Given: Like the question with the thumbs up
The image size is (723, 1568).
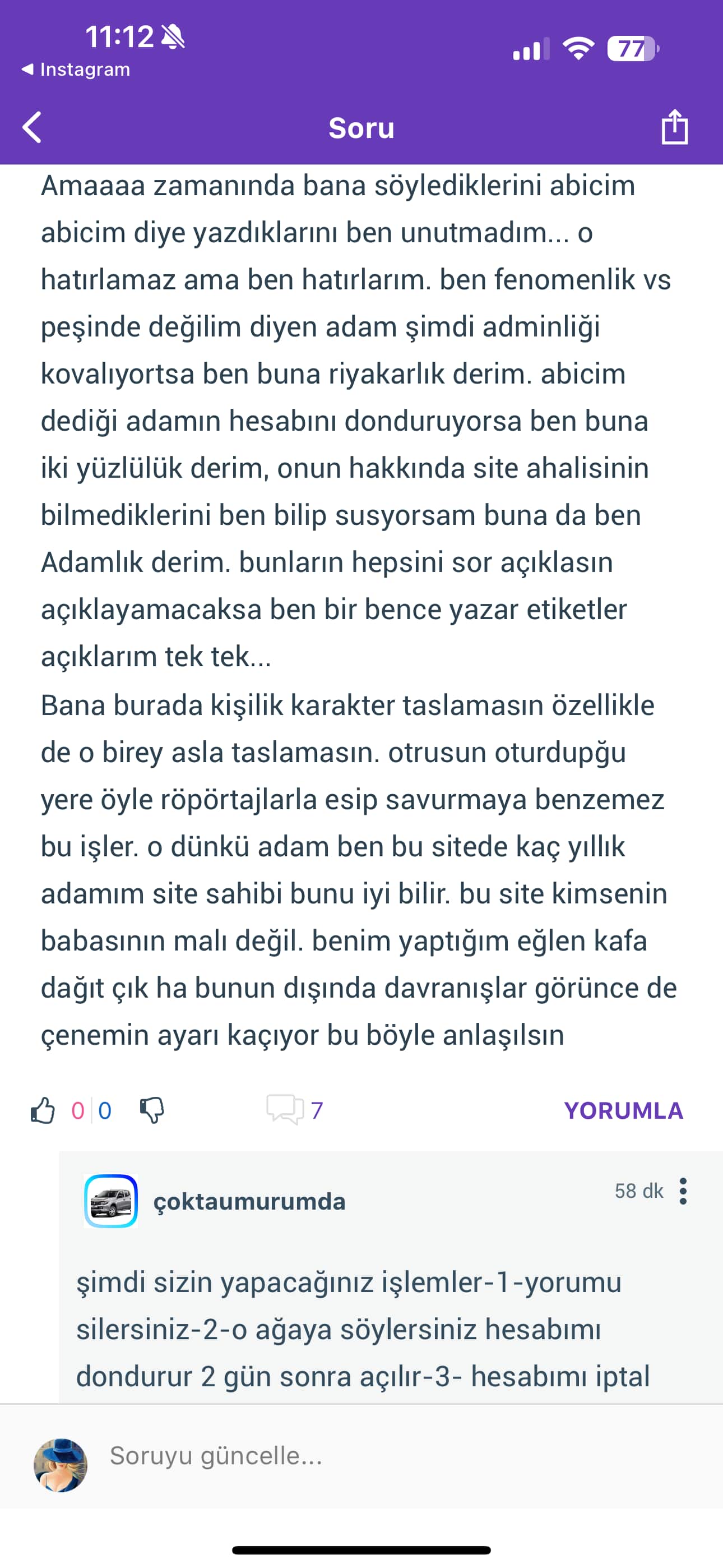Looking at the screenshot, I should tap(43, 1110).
